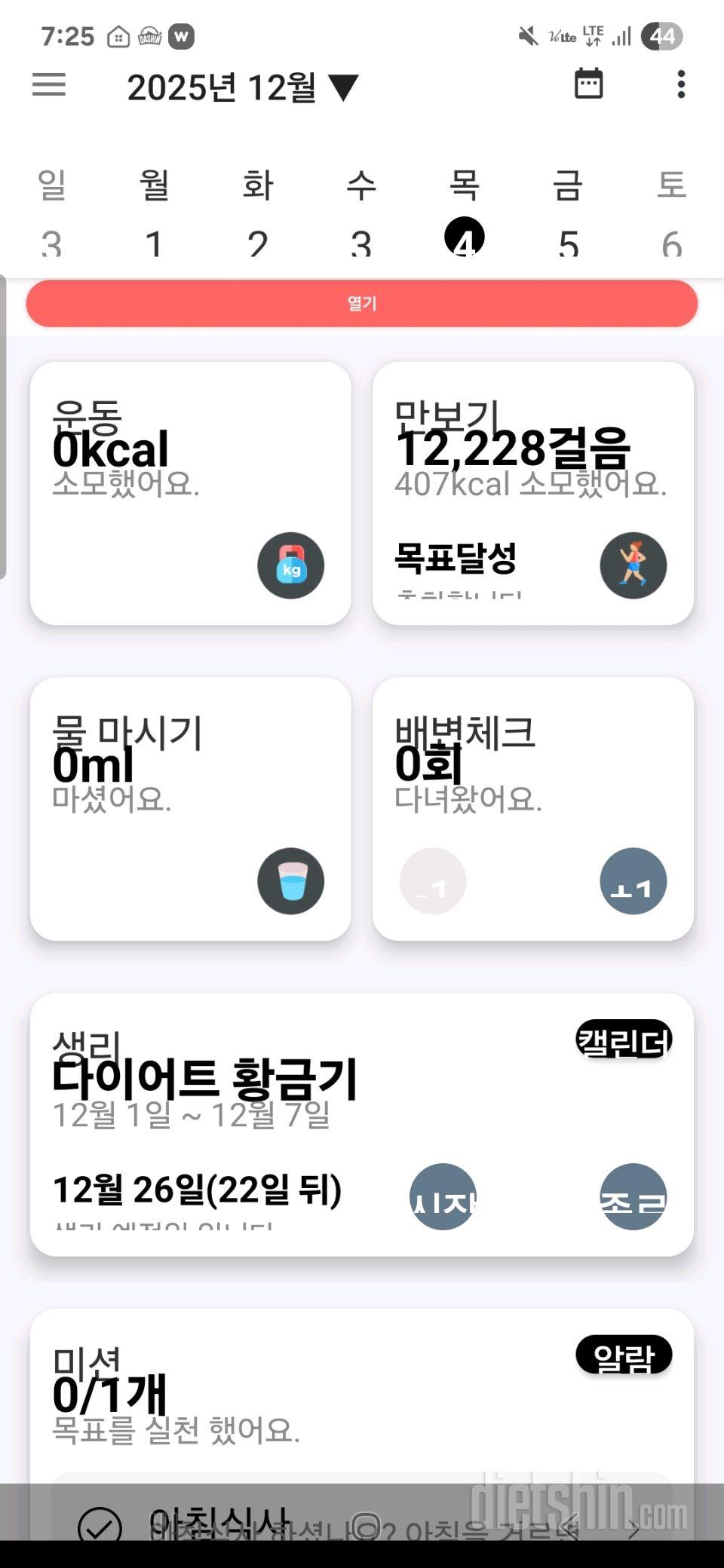Check off the 아침식사 mission

click(100, 1523)
